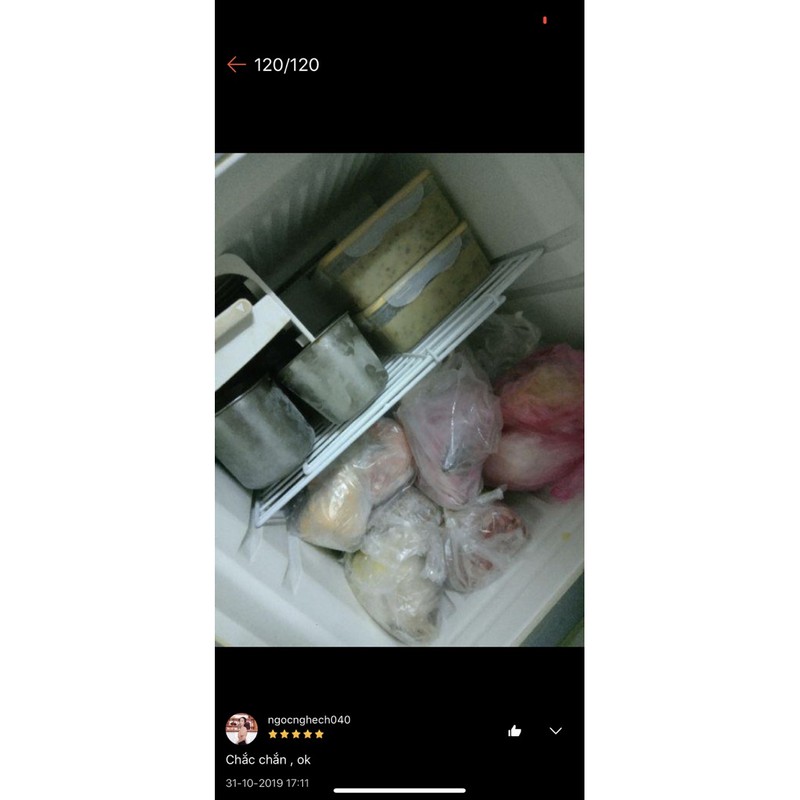This screenshot has height=800, width=800.
Task: Tap the freezer review photo
Action: point(399,399)
